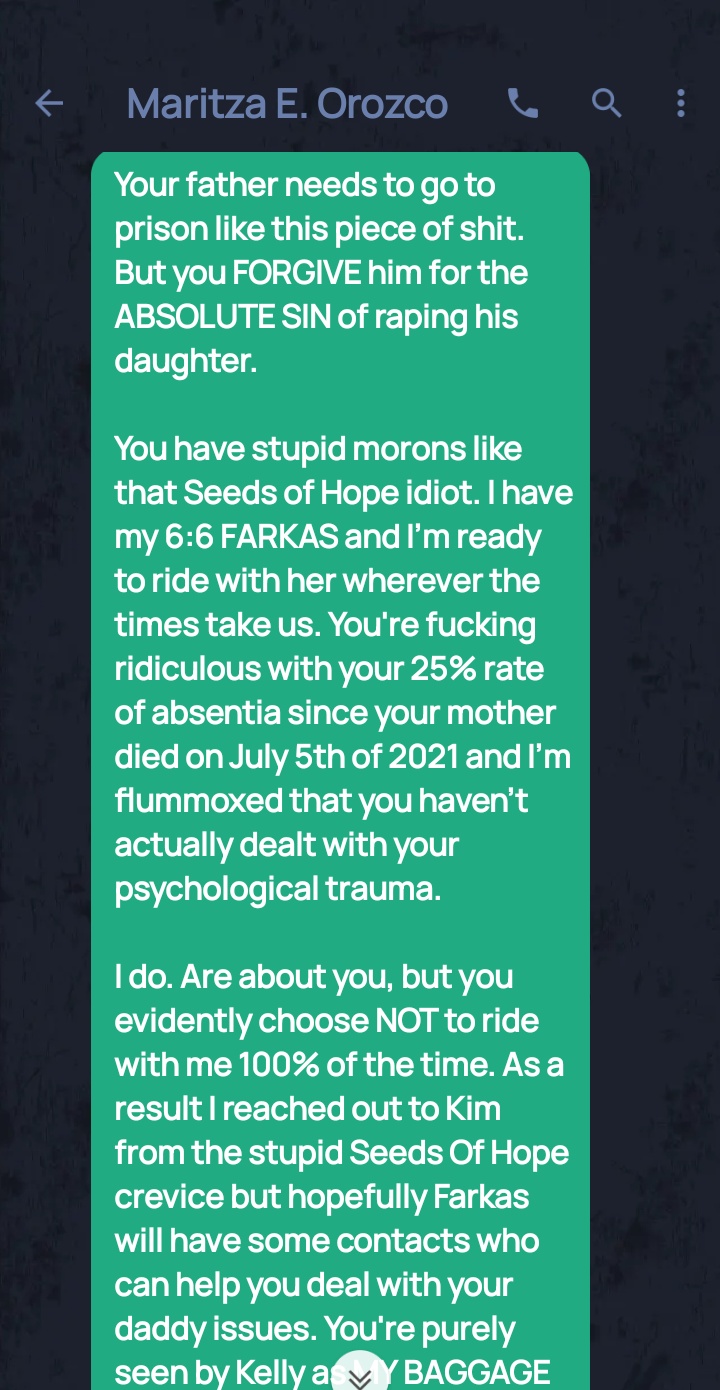Call Maritza E. Orozco
This screenshot has height=1390, width=720.
pyautogui.click(x=523, y=103)
